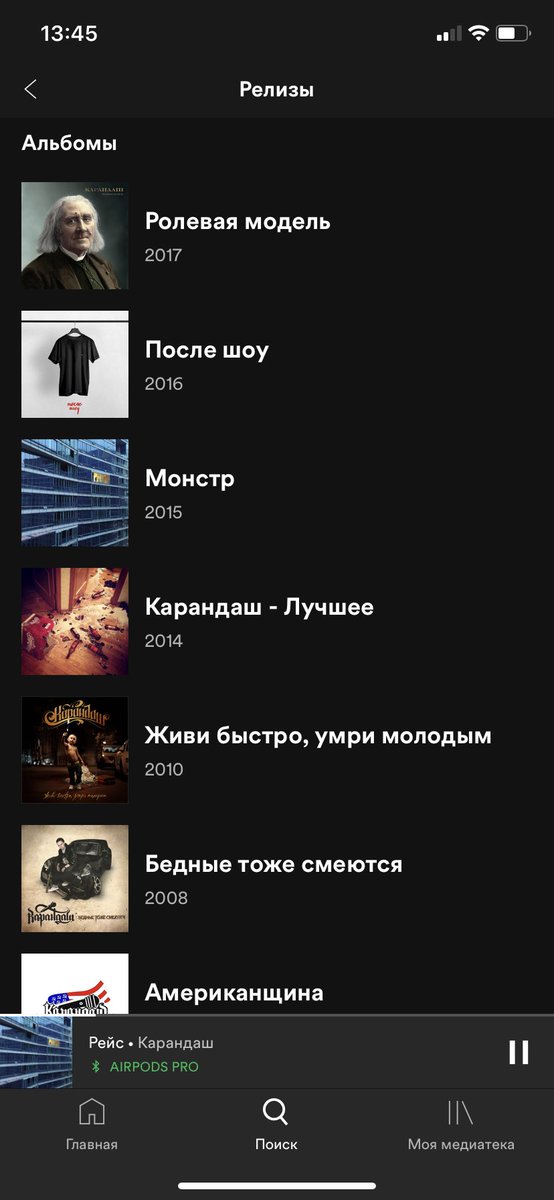Open the album Монстр from 2015
This screenshot has height=1200, width=554.
[277, 493]
